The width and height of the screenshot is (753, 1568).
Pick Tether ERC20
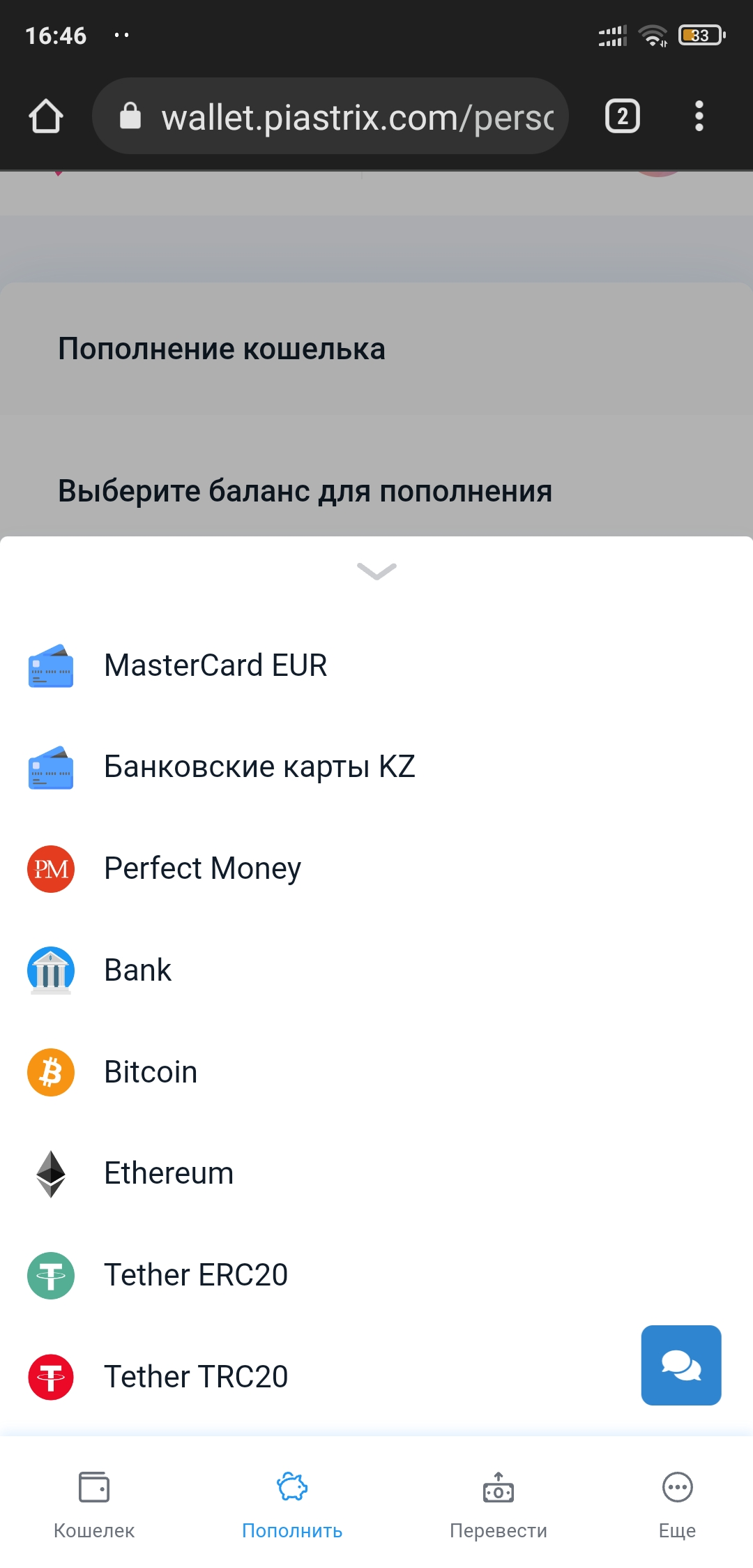point(376,1276)
